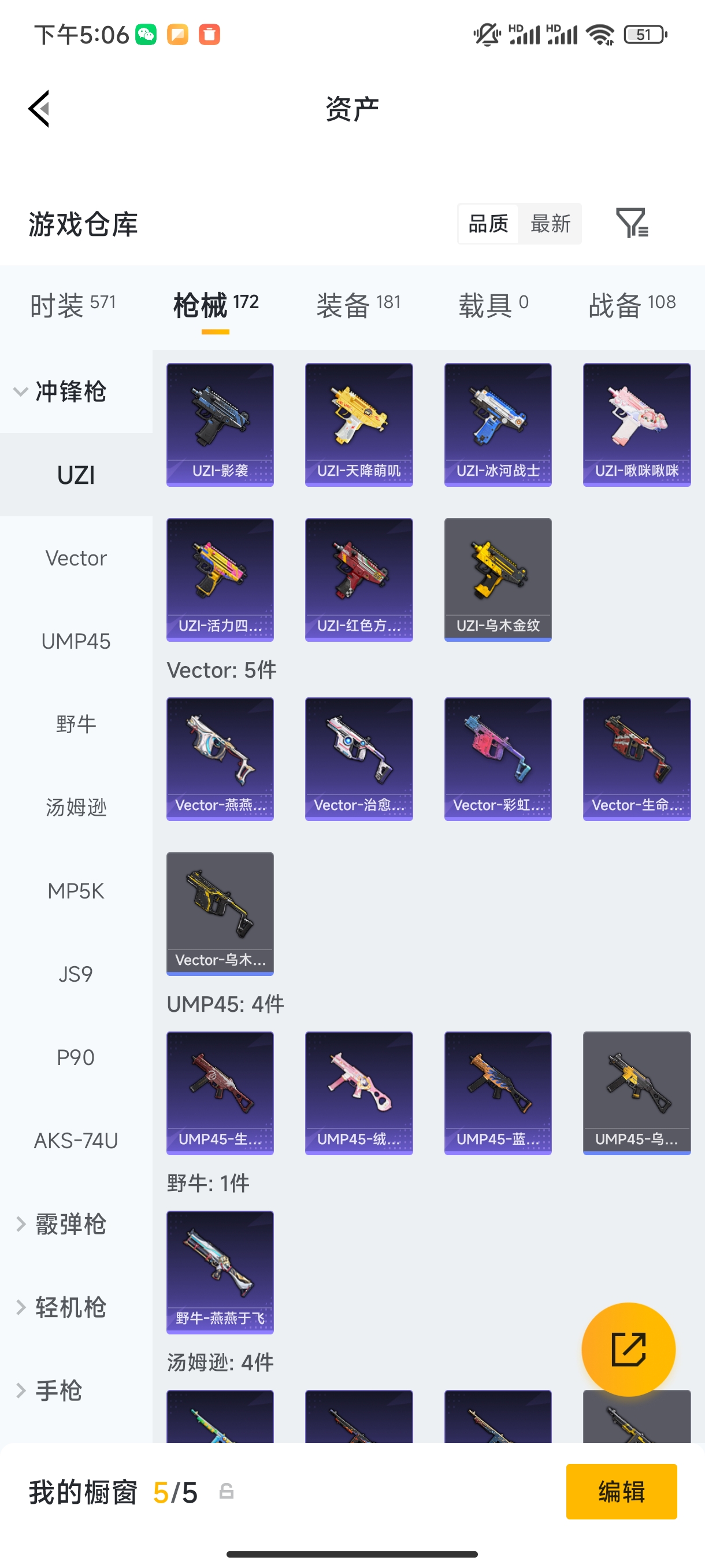Collapse the 冲锋枪 category
705x1568 pixels.
click(61, 391)
